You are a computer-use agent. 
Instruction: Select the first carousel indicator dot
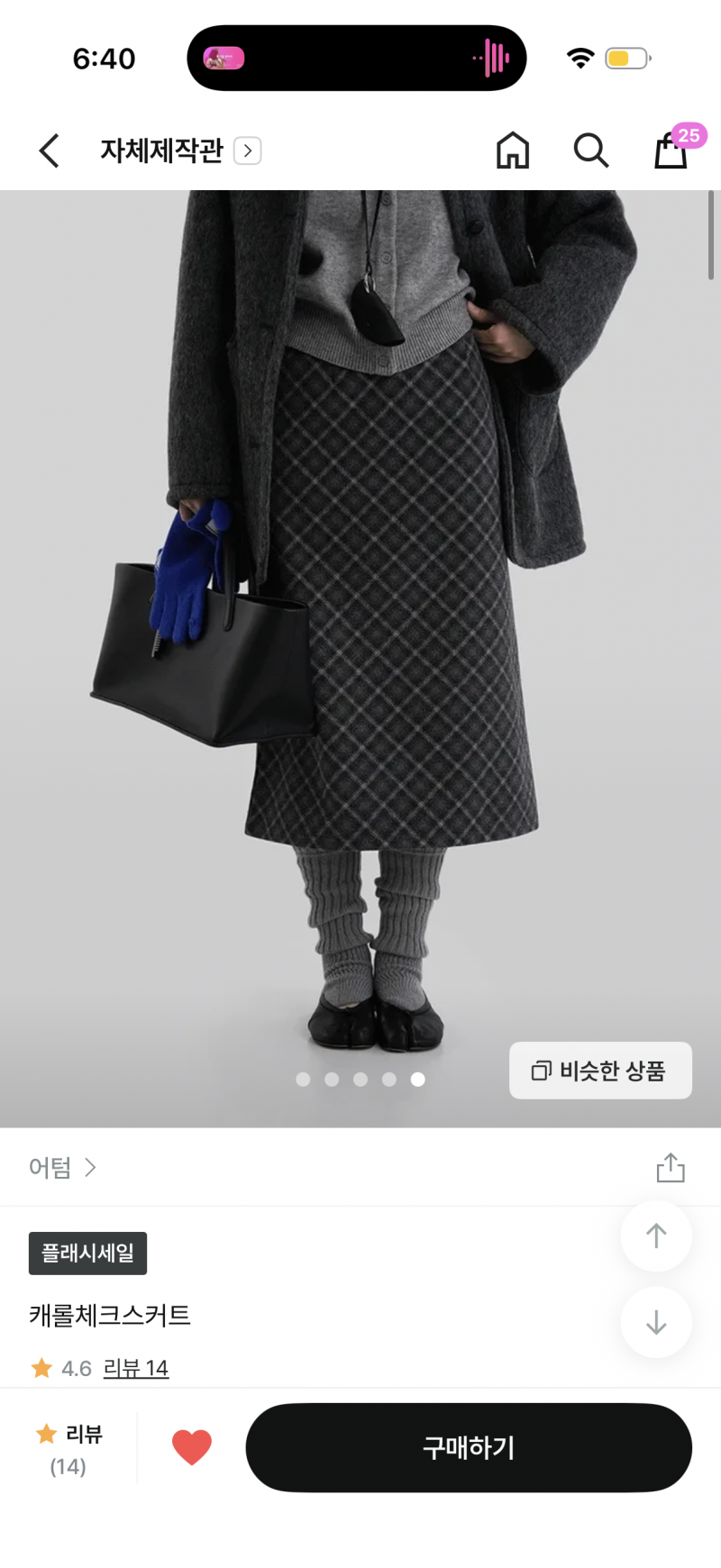click(x=303, y=1079)
